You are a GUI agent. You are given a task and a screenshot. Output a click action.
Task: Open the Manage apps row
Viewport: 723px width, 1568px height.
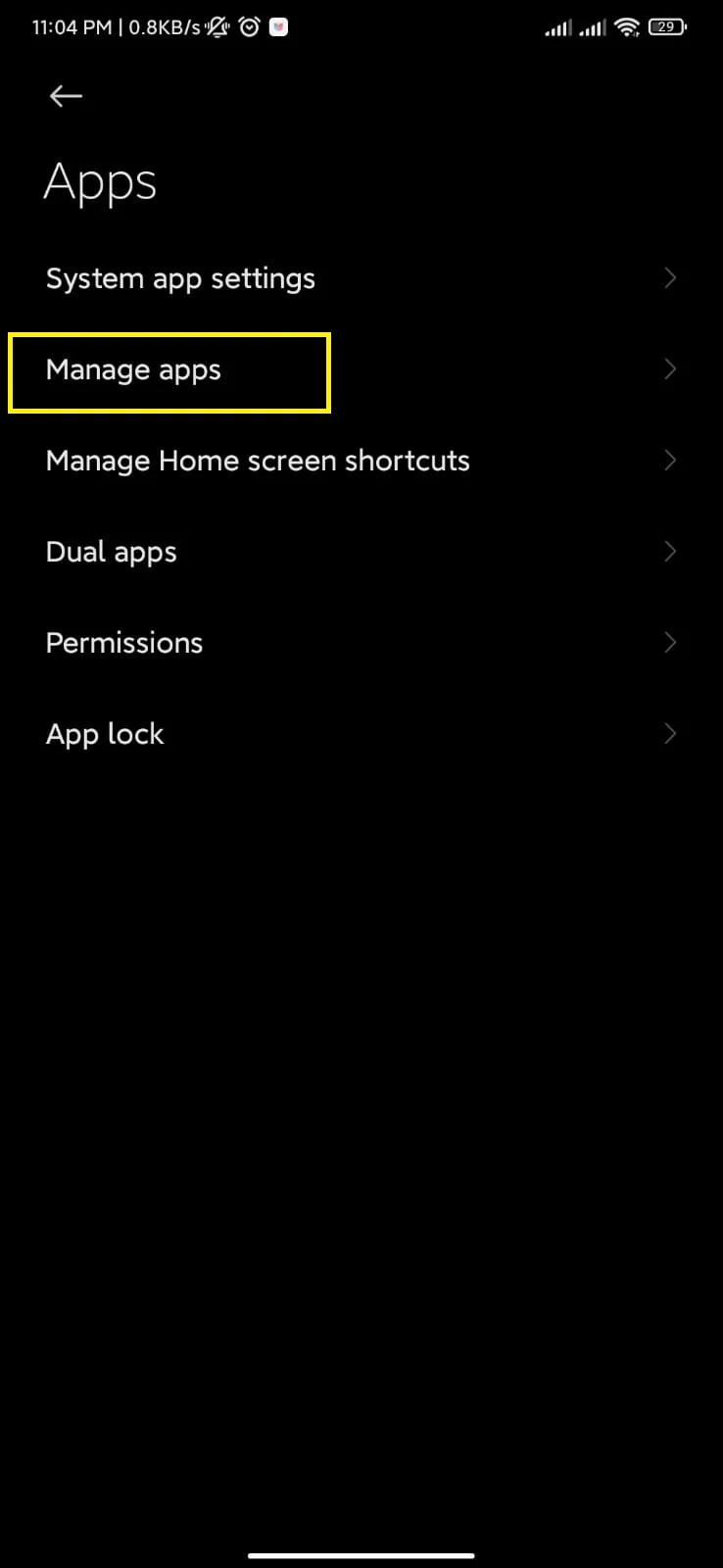[x=361, y=369]
